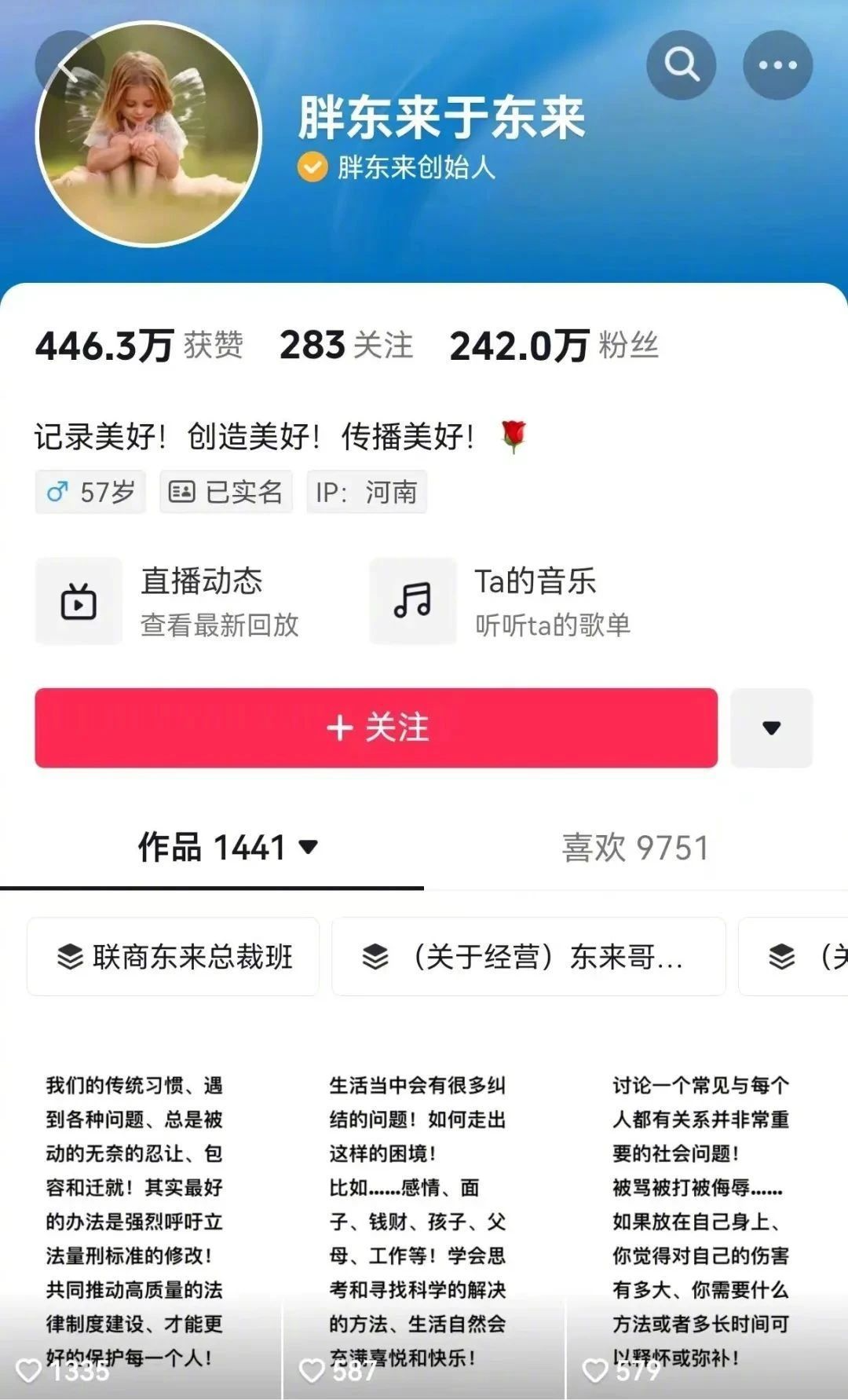Open the search icon on the profile
Image resolution: width=848 pixels, height=1400 pixels.
(x=681, y=64)
